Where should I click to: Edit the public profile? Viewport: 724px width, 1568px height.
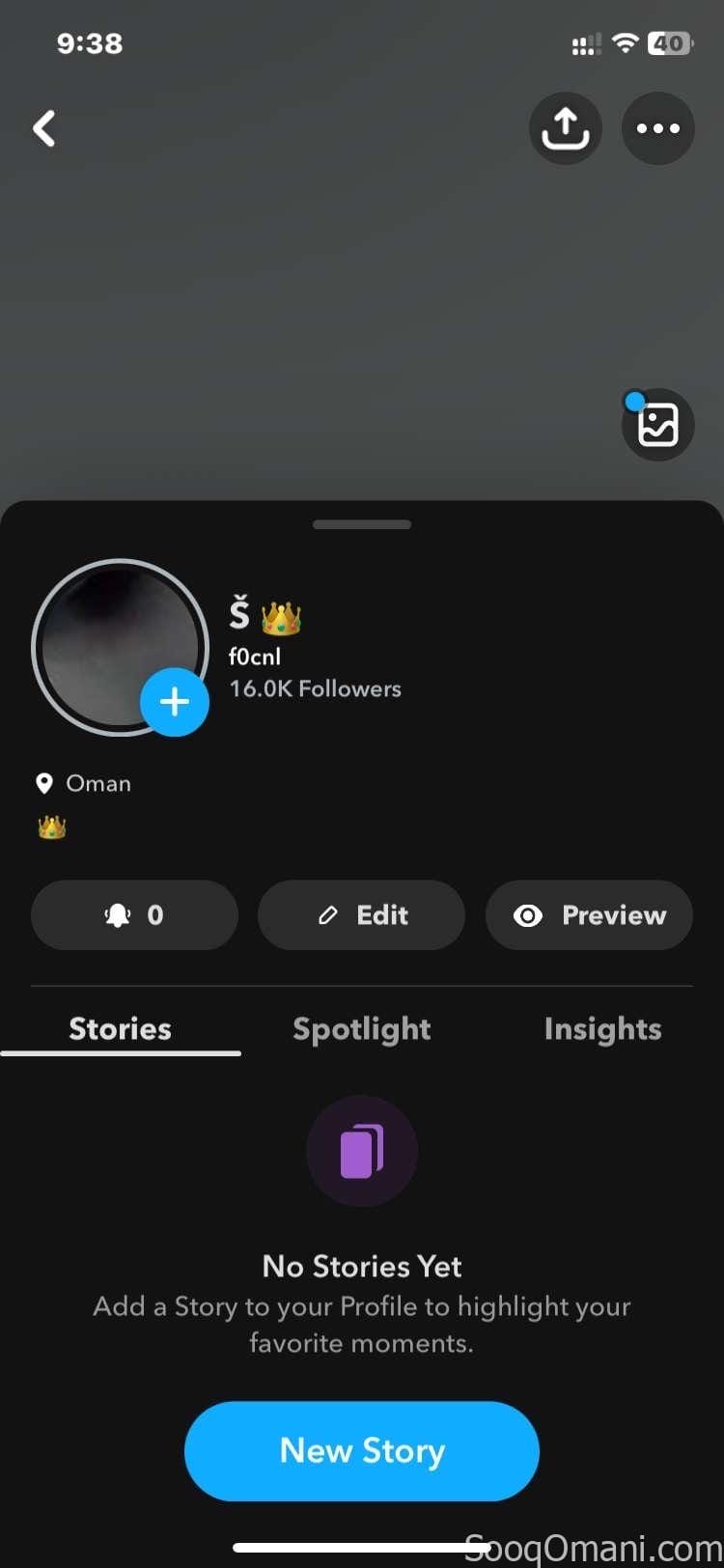click(x=362, y=914)
